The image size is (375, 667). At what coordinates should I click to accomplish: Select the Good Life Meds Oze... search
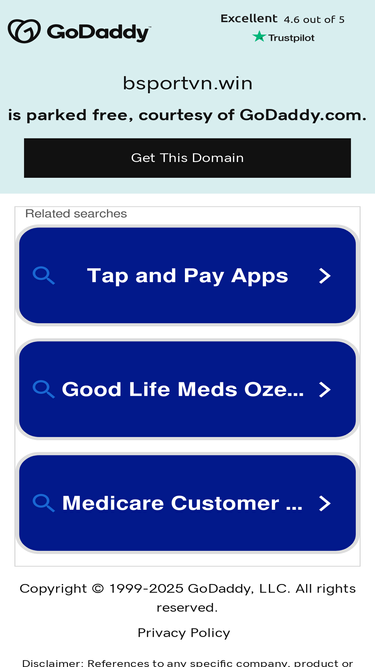tap(188, 389)
